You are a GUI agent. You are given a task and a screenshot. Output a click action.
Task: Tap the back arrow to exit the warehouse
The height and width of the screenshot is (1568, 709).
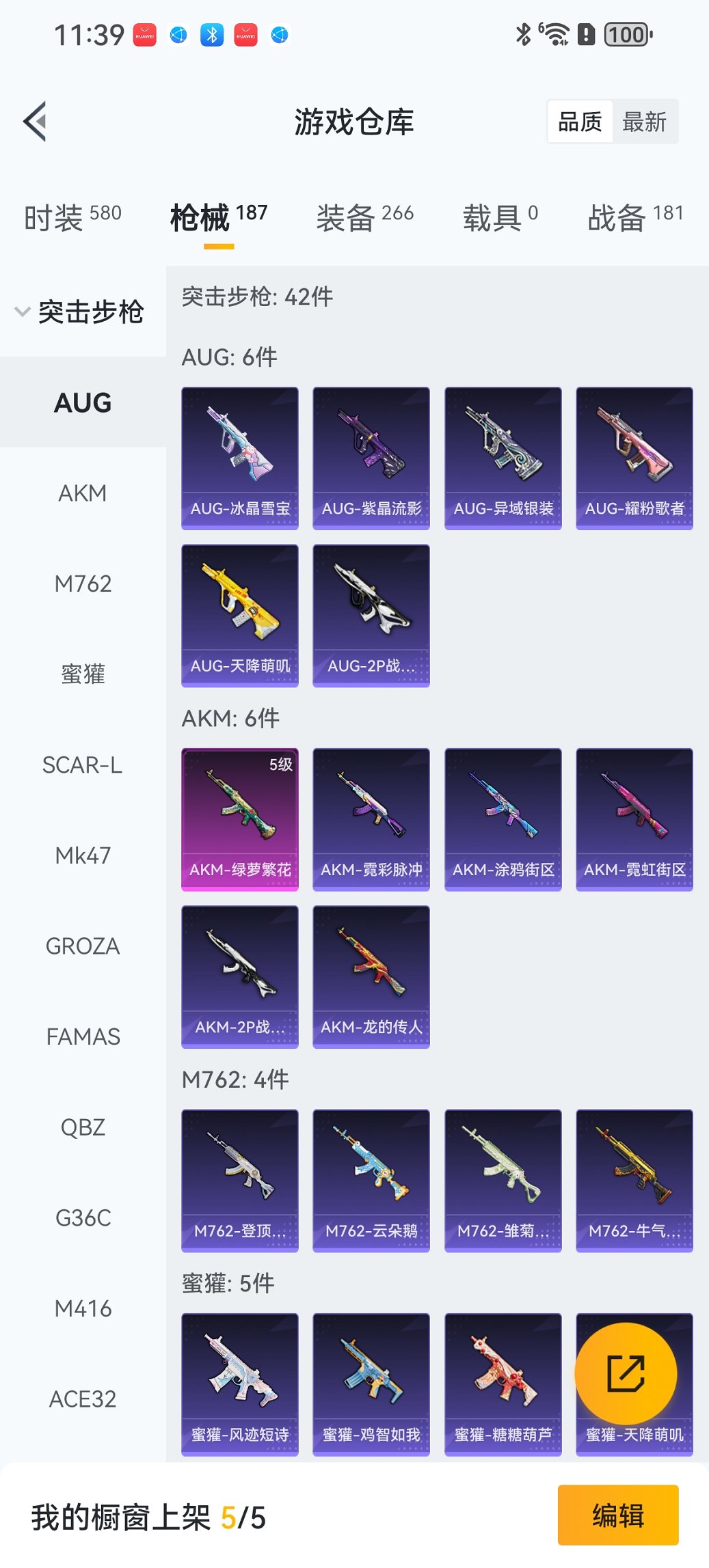coord(36,120)
